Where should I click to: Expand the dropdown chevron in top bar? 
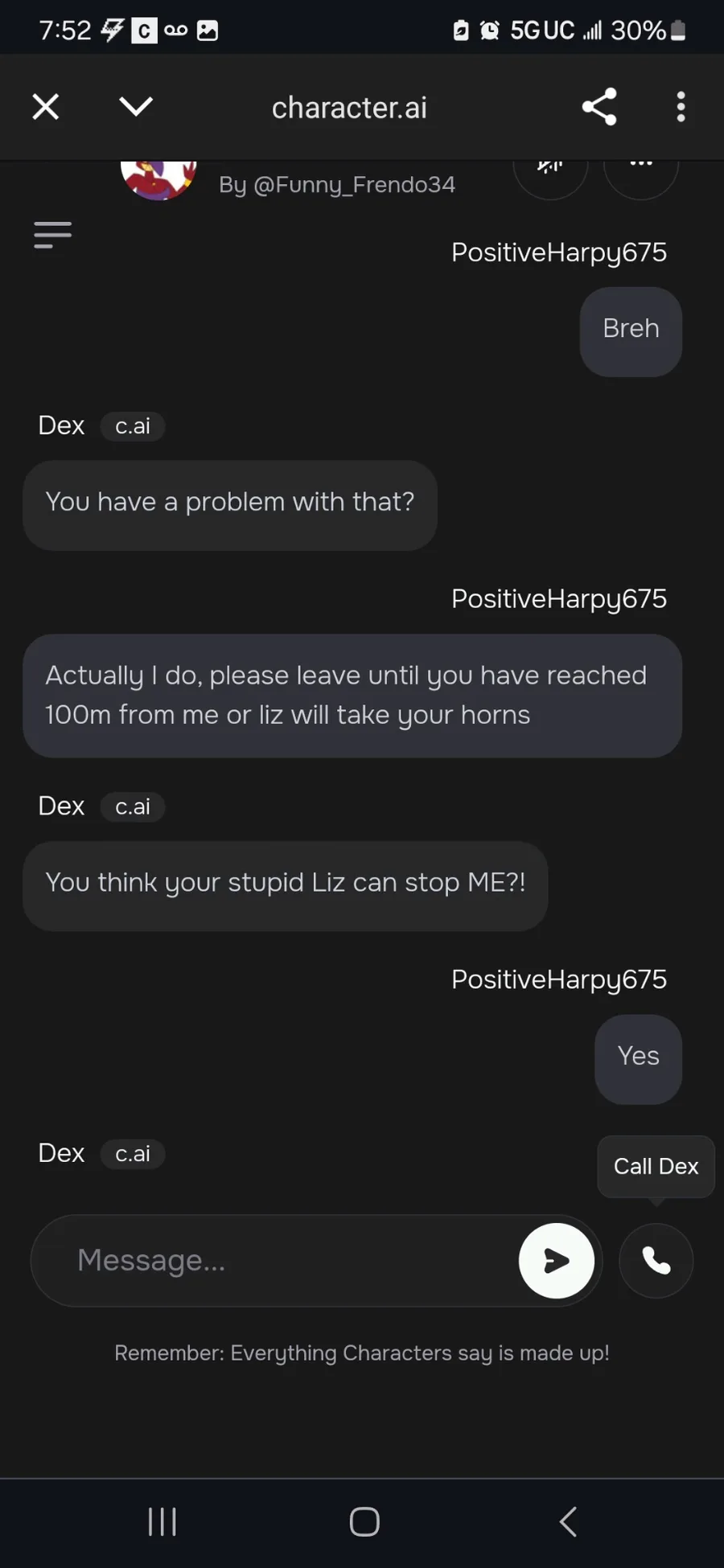point(136,106)
